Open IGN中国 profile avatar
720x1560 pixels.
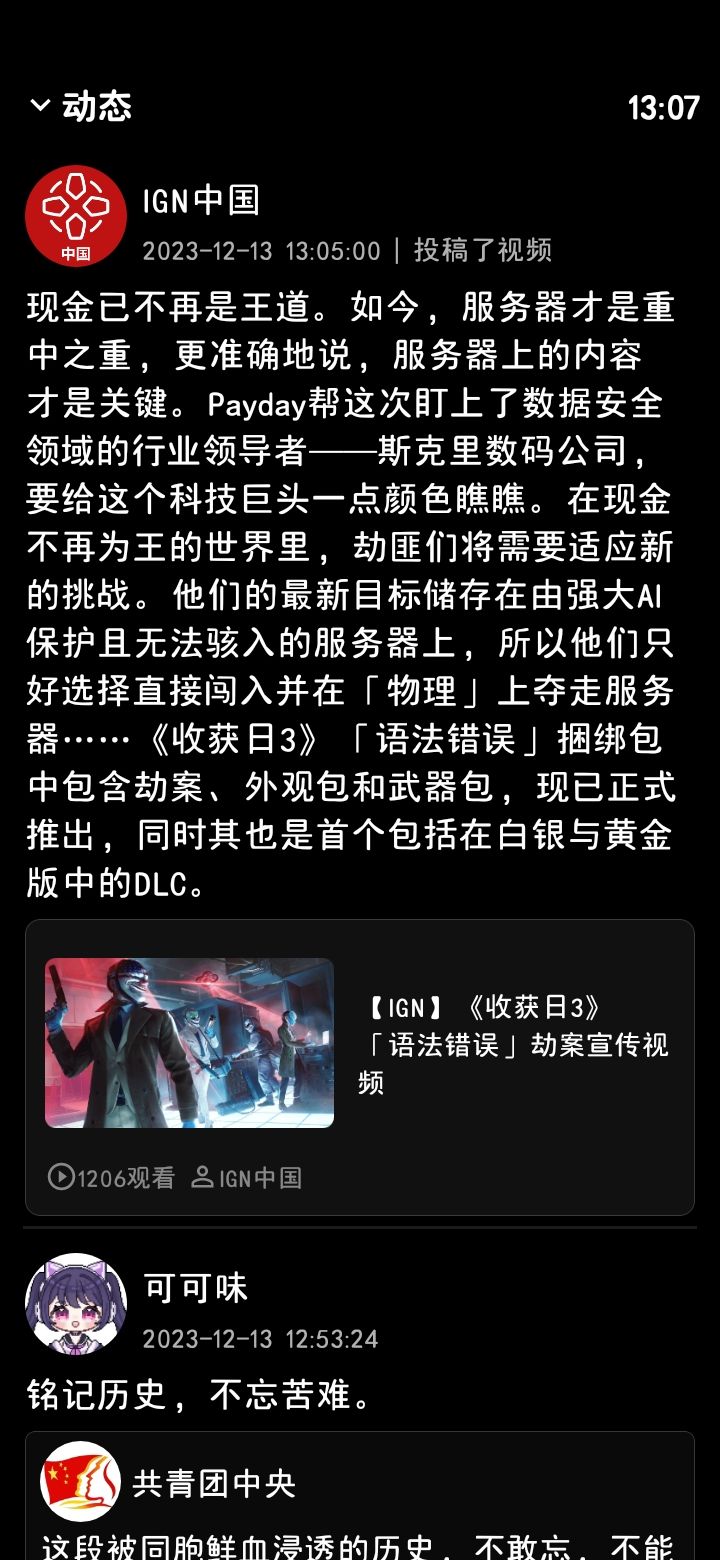[x=76, y=216]
